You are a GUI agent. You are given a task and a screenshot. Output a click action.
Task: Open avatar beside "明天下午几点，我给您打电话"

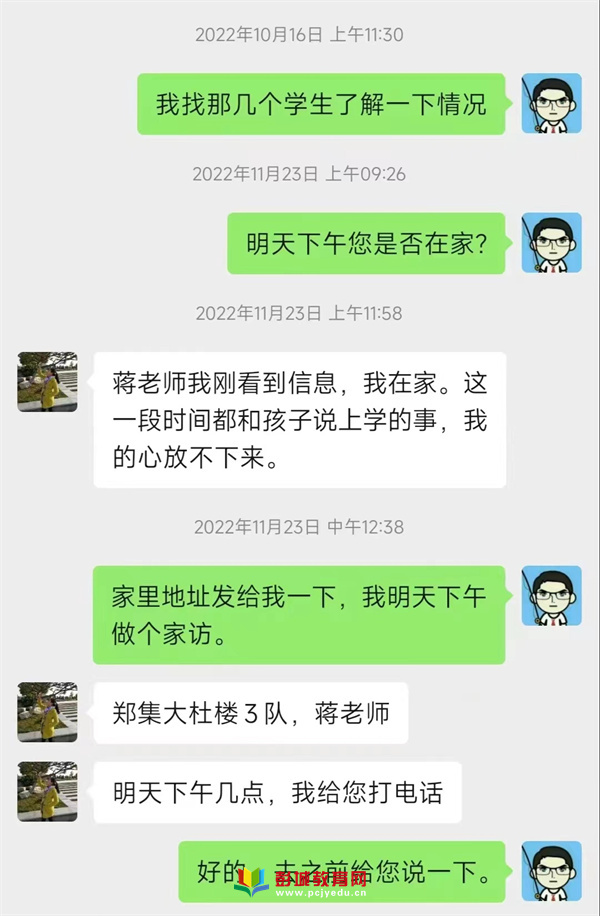[x=47, y=792]
